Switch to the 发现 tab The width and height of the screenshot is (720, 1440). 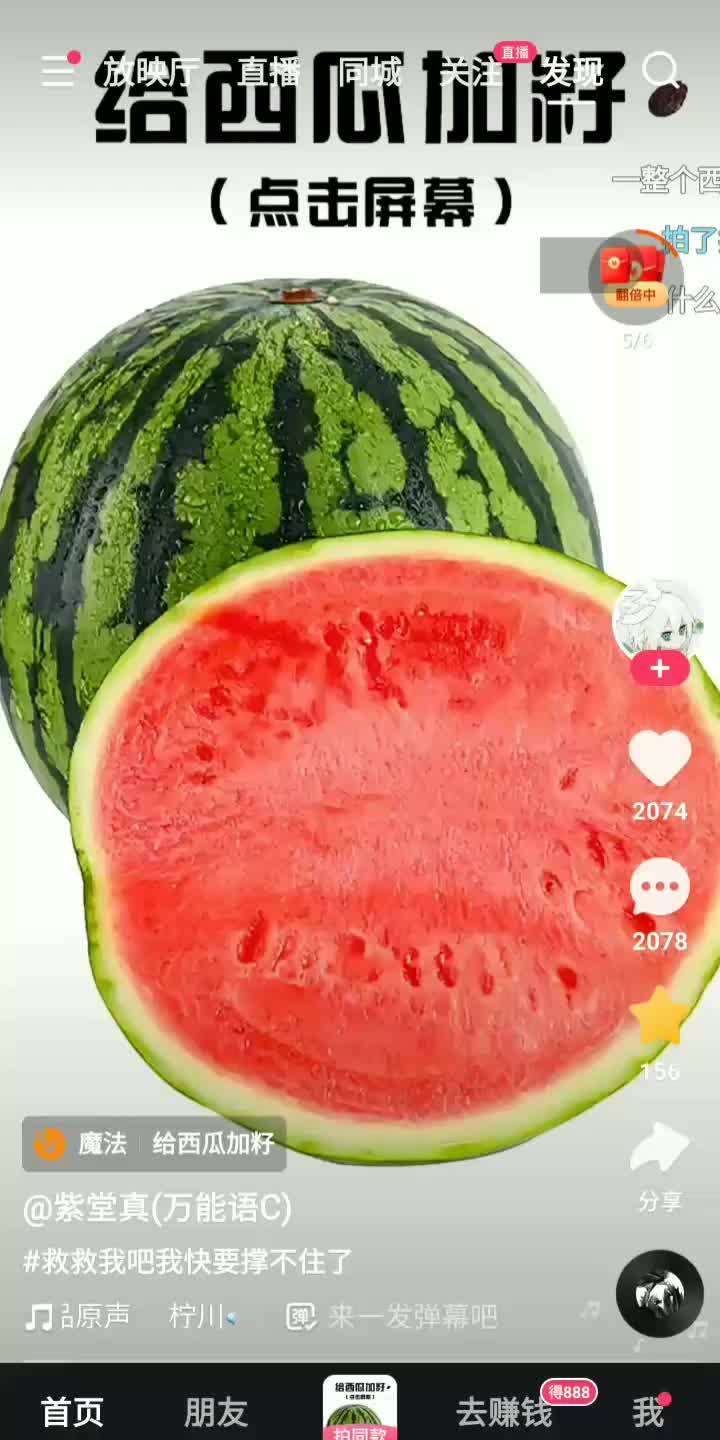[x=571, y=72]
